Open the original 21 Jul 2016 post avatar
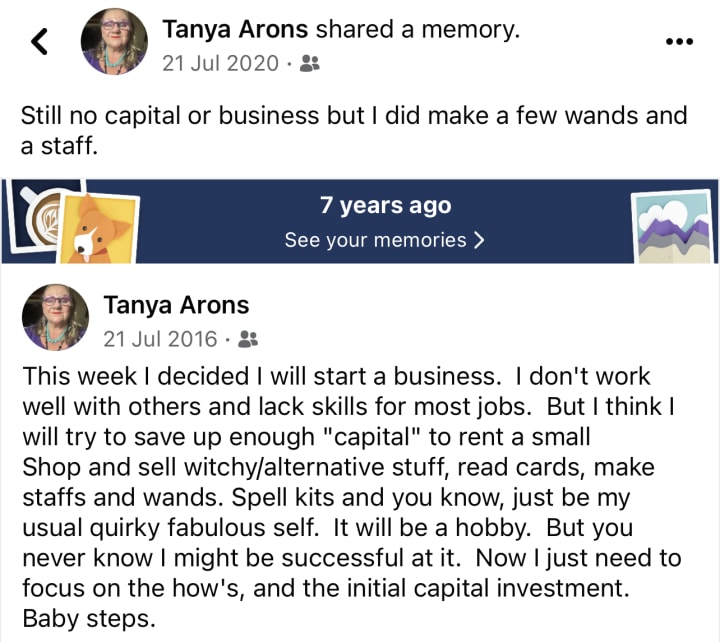The image size is (720, 642). pos(55,318)
